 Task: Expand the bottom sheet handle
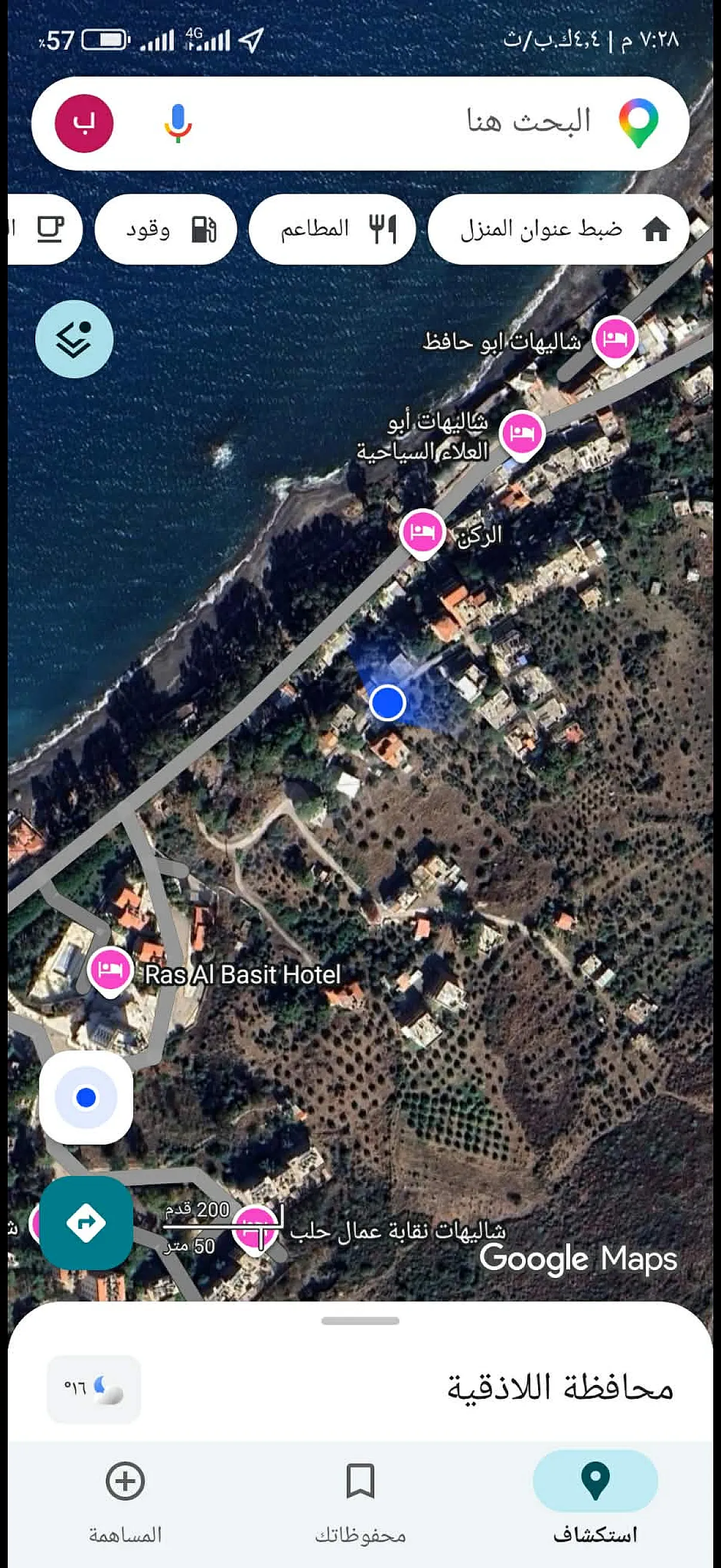coord(360,1321)
